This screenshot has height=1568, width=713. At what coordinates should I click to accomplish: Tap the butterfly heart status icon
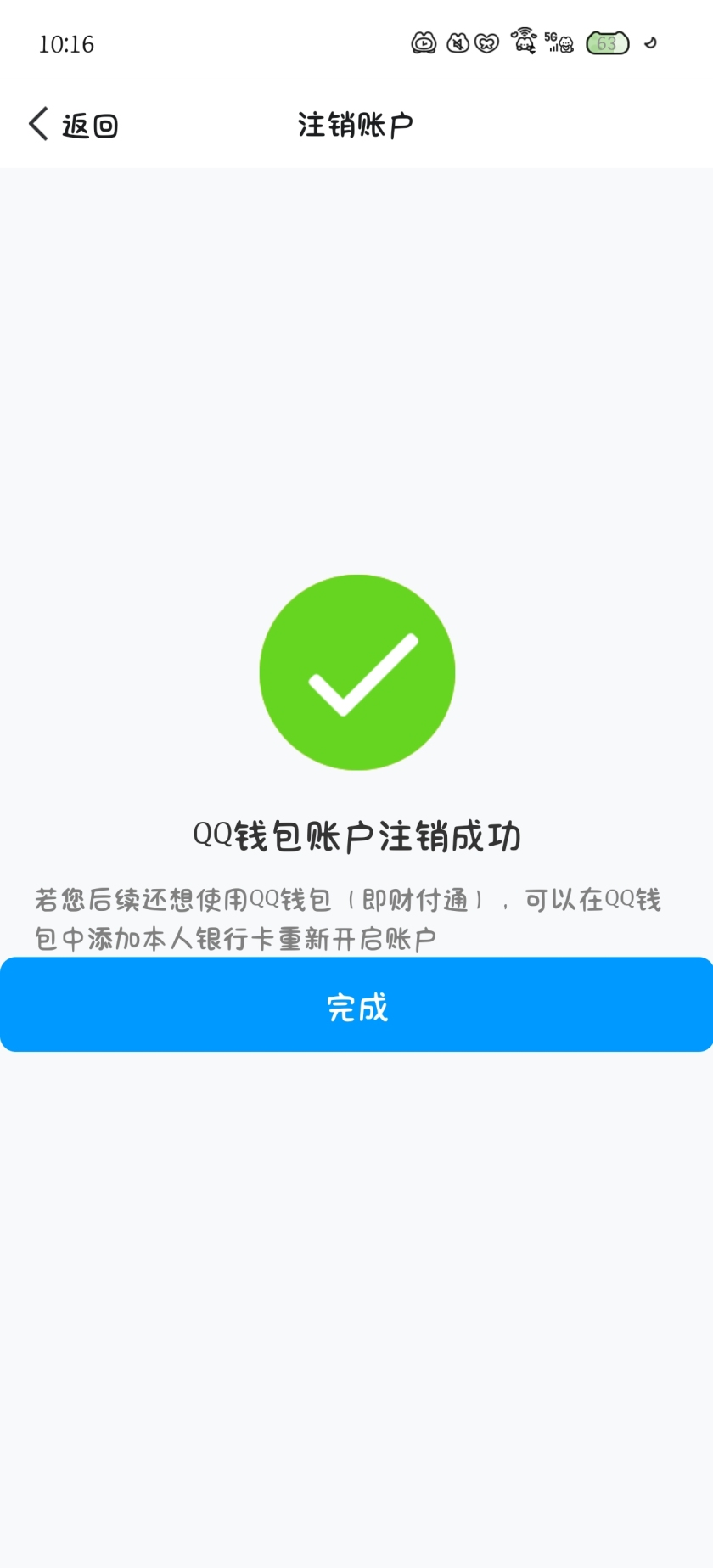(x=485, y=42)
